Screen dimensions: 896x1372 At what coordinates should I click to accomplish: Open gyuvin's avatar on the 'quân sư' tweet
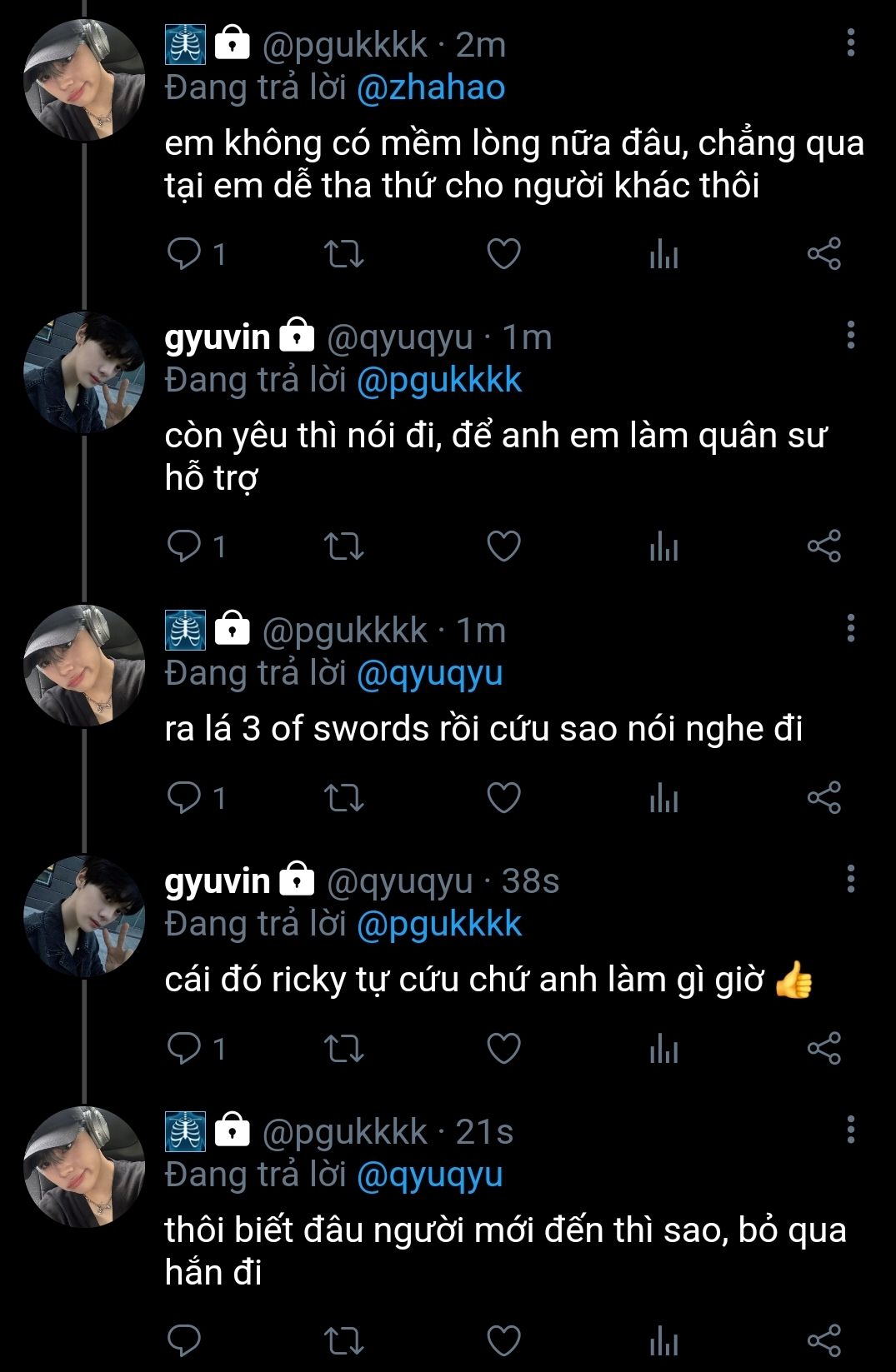pyautogui.click(x=84, y=373)
